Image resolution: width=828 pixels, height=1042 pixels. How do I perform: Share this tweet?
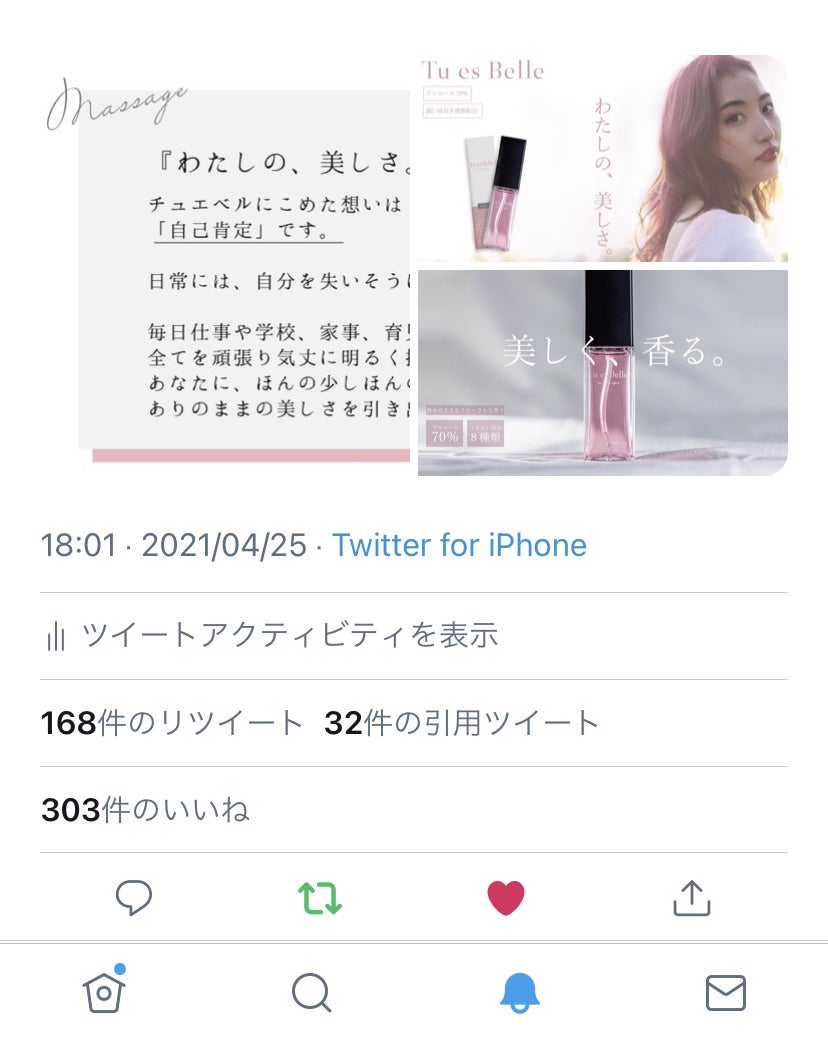(x=691, y=898)
